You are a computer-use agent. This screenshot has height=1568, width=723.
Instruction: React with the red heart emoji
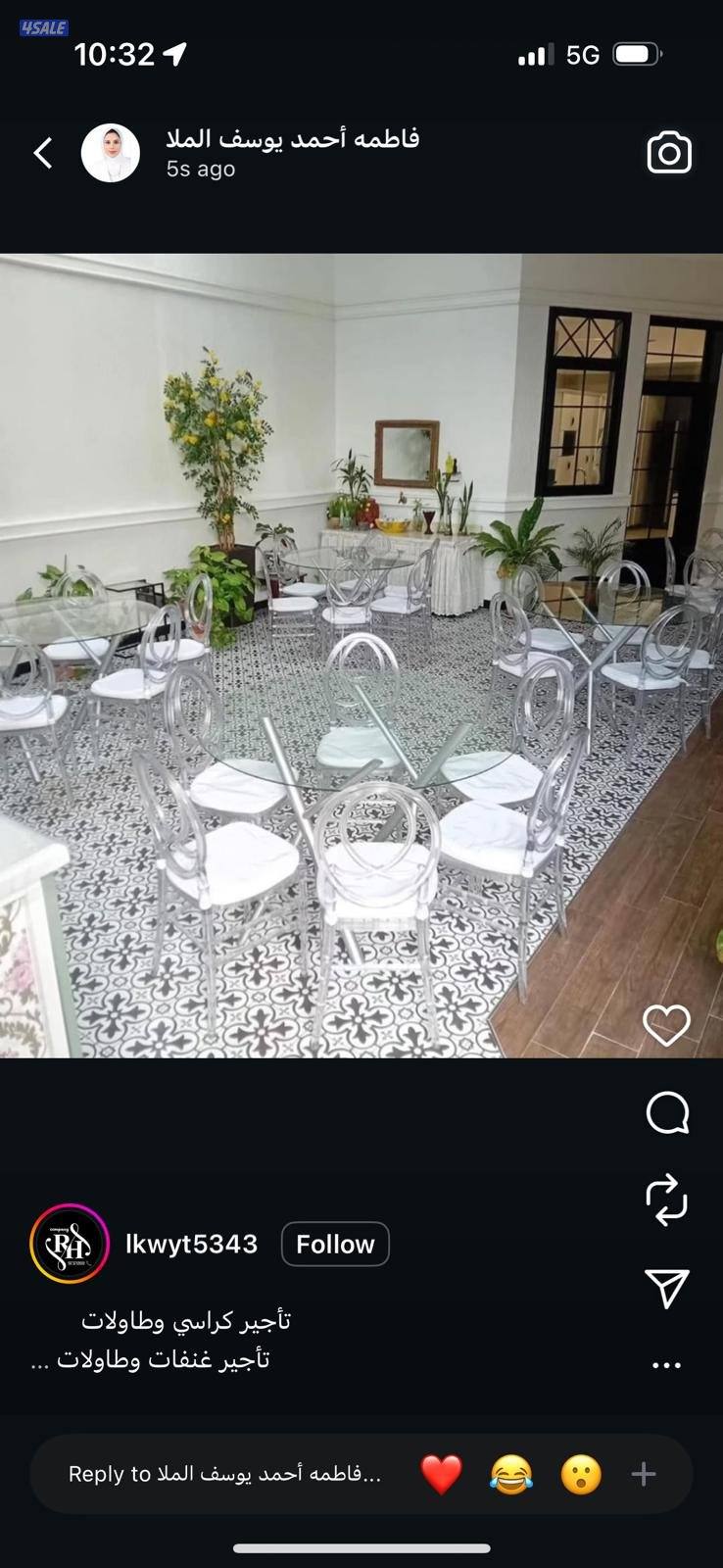[441, 1474]
